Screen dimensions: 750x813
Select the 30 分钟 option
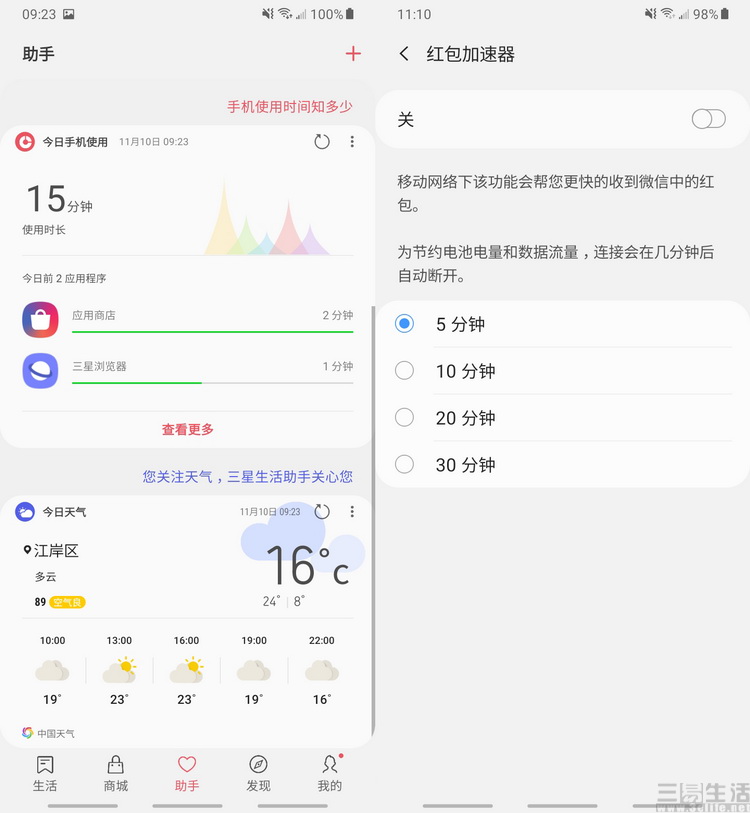(404, 465)
